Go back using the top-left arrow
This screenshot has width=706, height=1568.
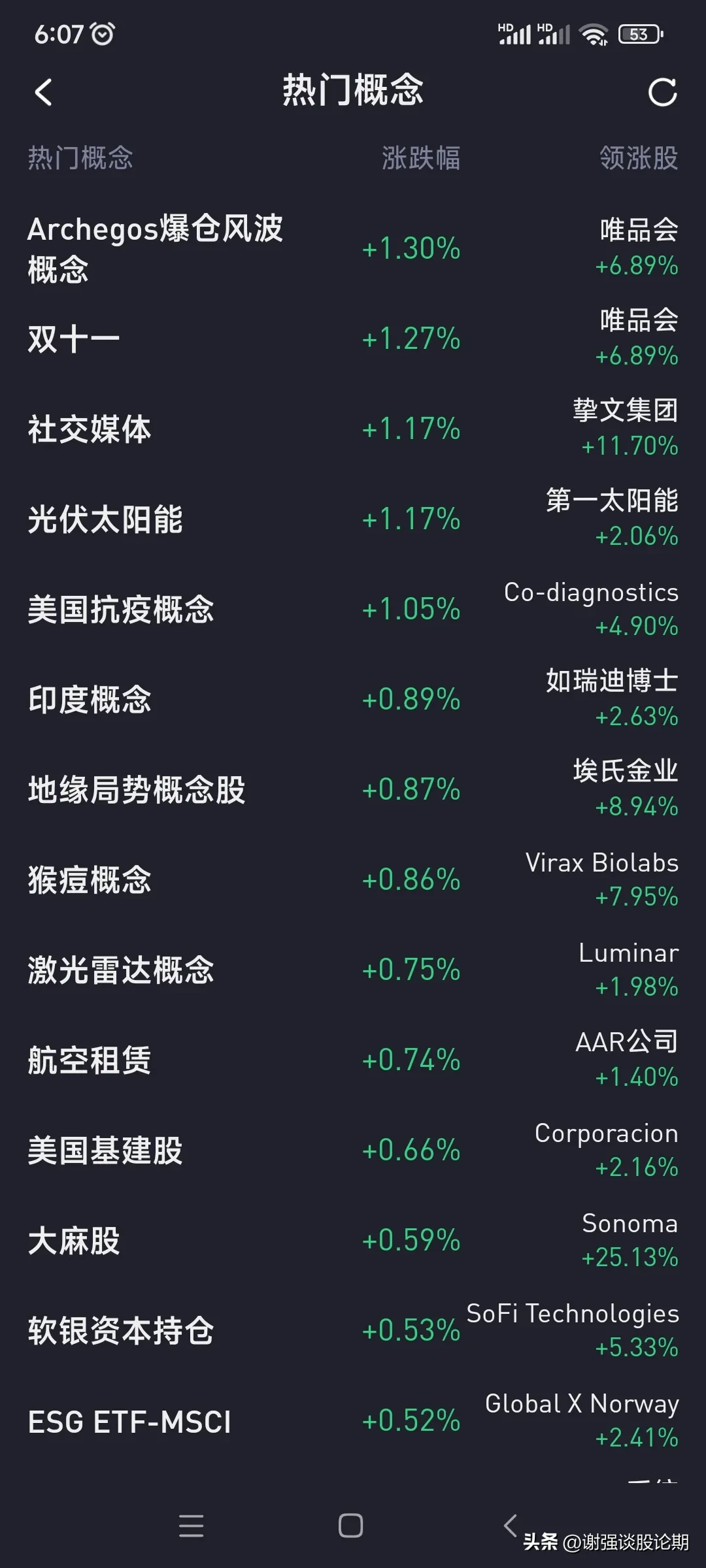pos(43,92)
